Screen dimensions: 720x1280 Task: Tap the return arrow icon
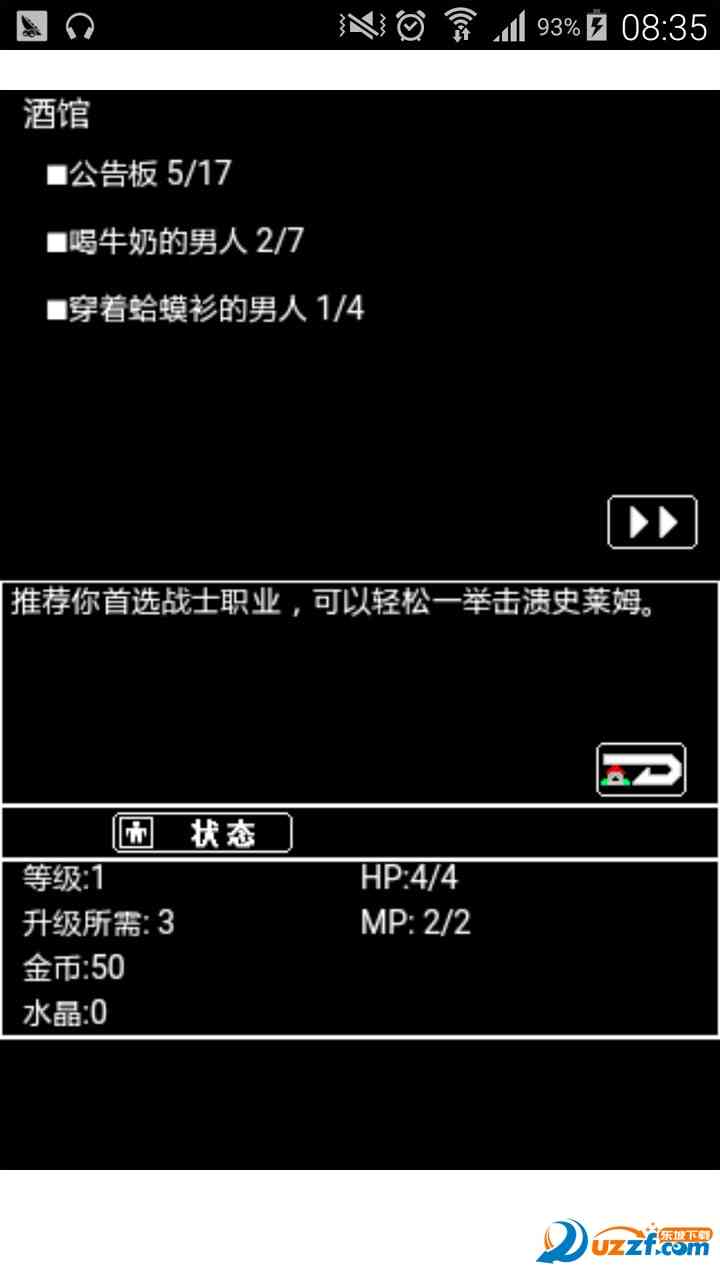click(641, 770)
